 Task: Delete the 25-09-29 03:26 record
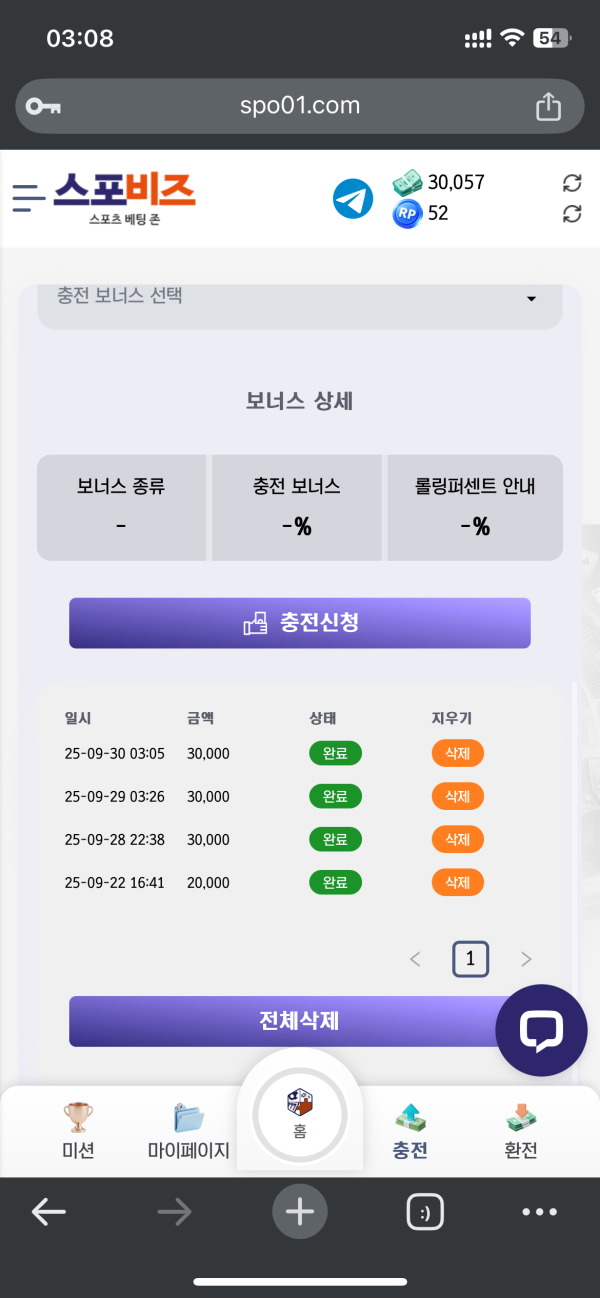(457, 796)
